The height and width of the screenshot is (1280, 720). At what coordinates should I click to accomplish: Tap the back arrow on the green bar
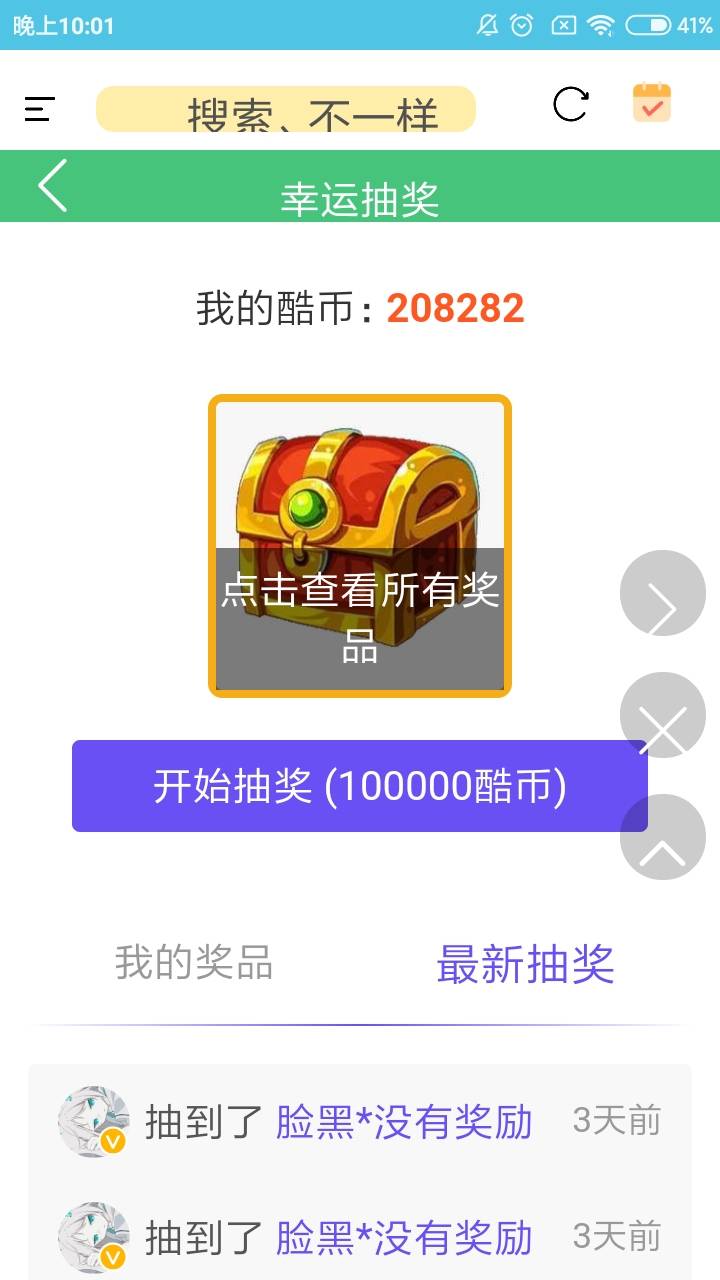point(52,186)
